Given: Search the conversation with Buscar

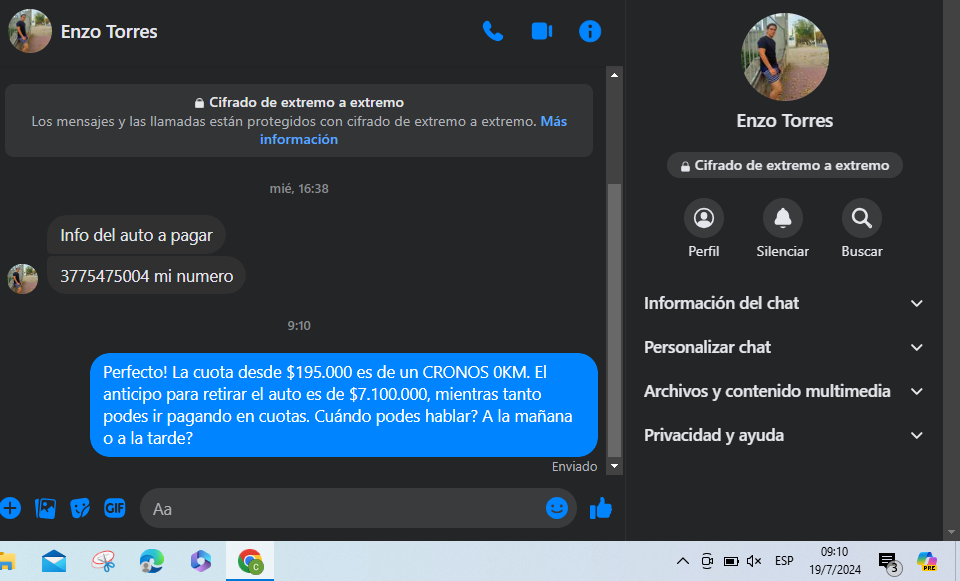Looking at the screenshot, I should (x=861, y=218).
